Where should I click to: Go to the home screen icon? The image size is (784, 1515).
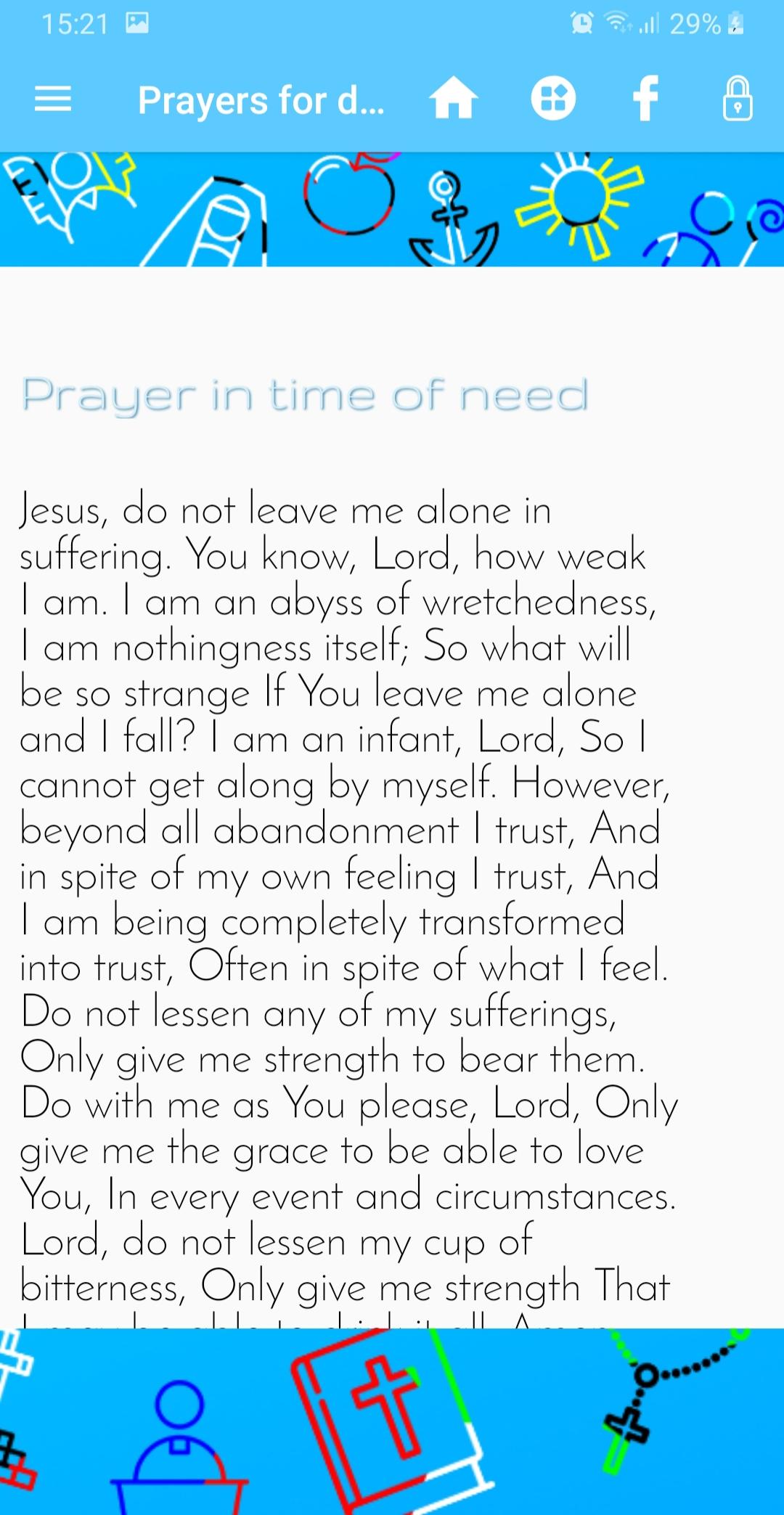pyautogui.click(x=454, y=98)
